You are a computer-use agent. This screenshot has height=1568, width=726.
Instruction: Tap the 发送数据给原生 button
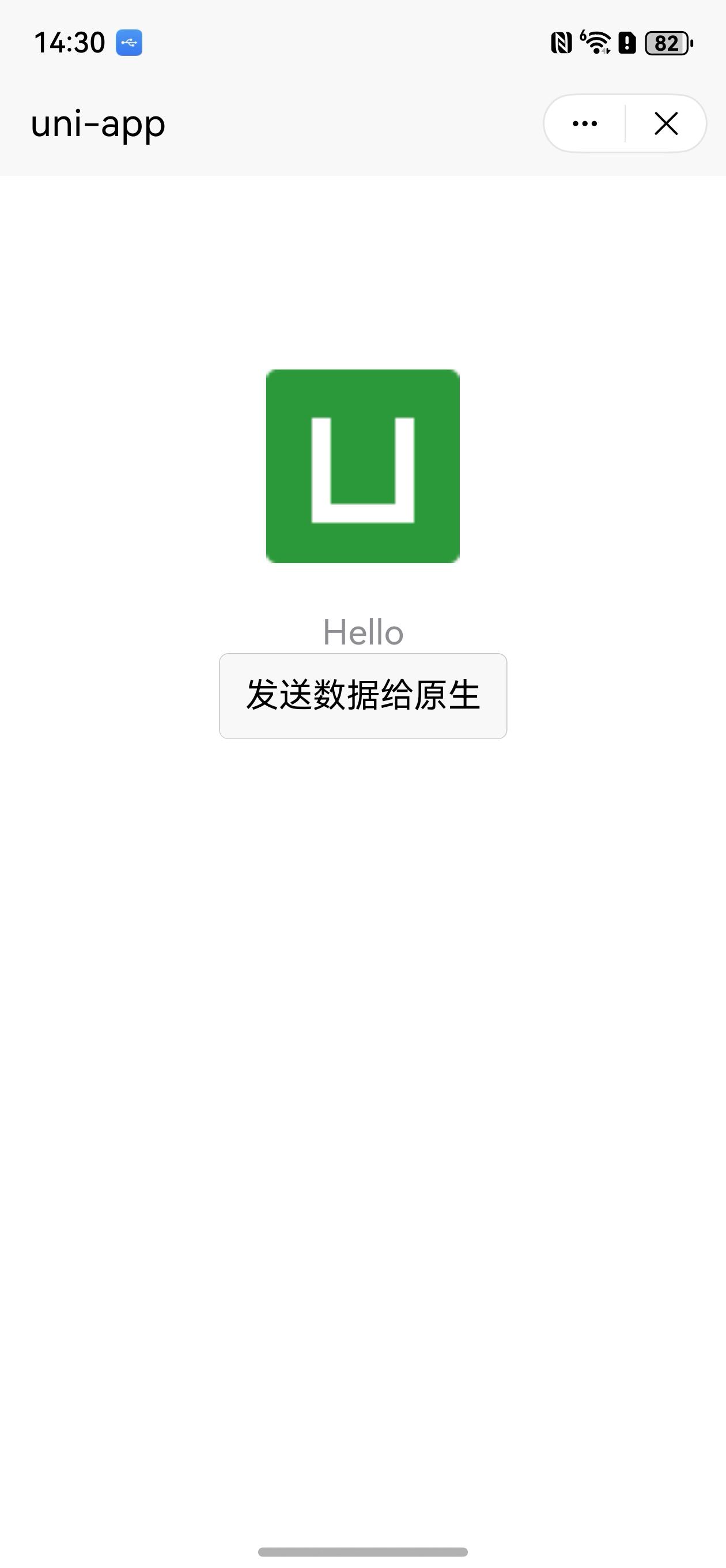click(362, 696)
